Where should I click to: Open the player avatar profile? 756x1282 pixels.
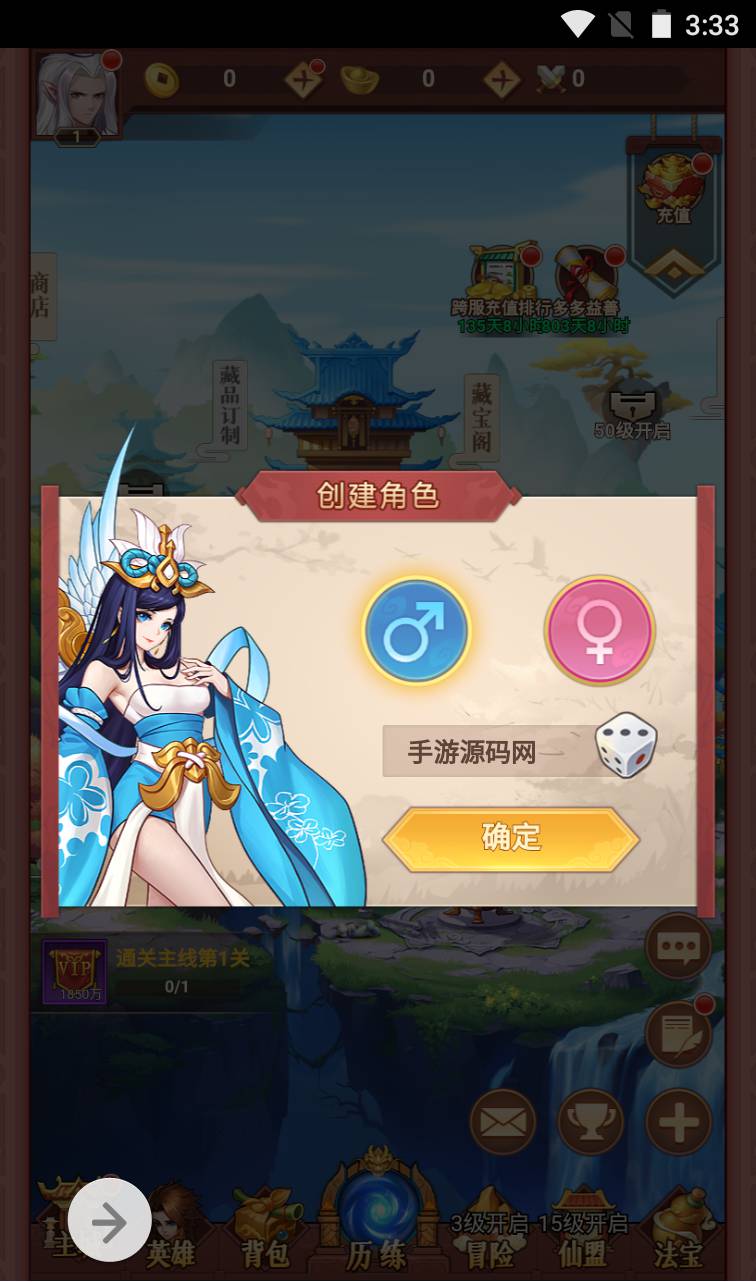point(77,97)
